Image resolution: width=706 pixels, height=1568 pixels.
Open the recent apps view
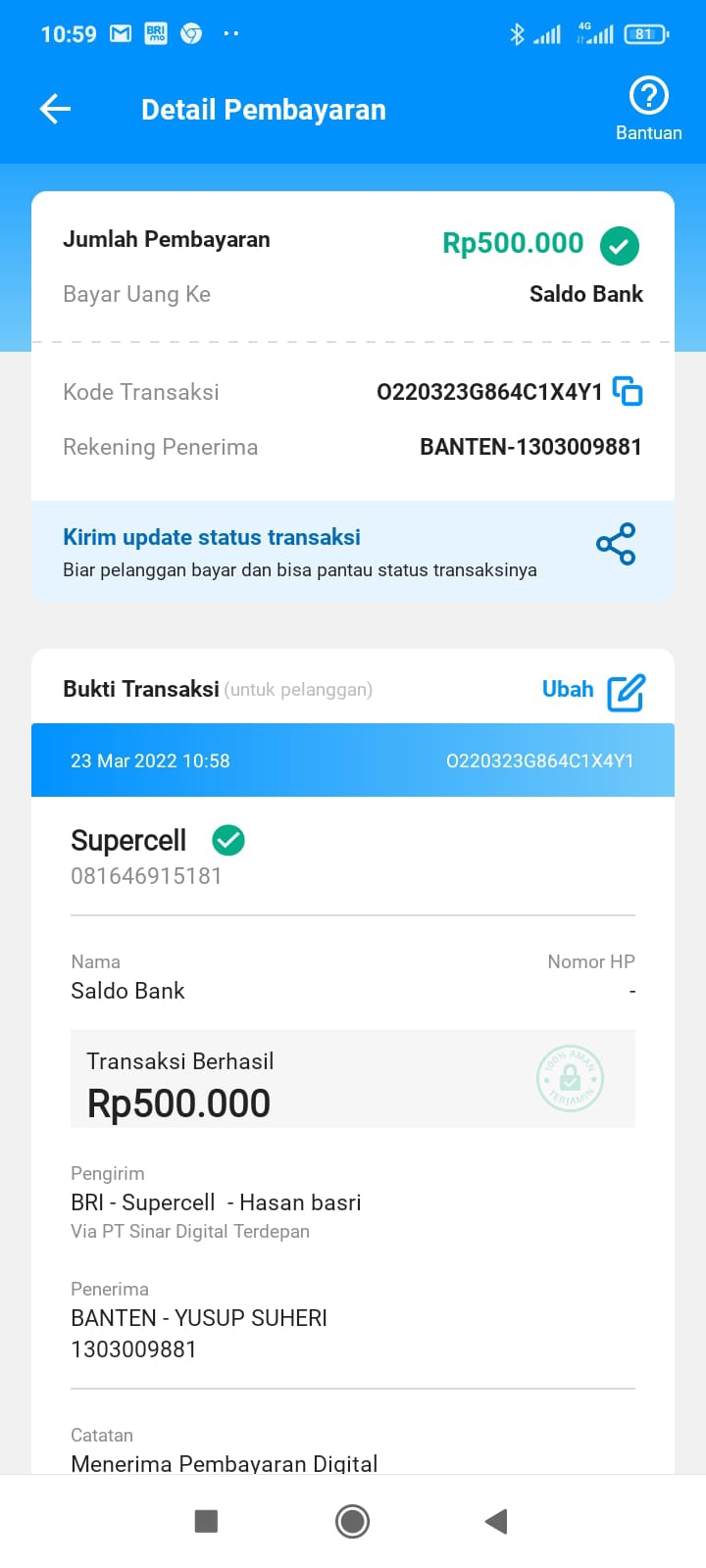(x=206, y=1521)
